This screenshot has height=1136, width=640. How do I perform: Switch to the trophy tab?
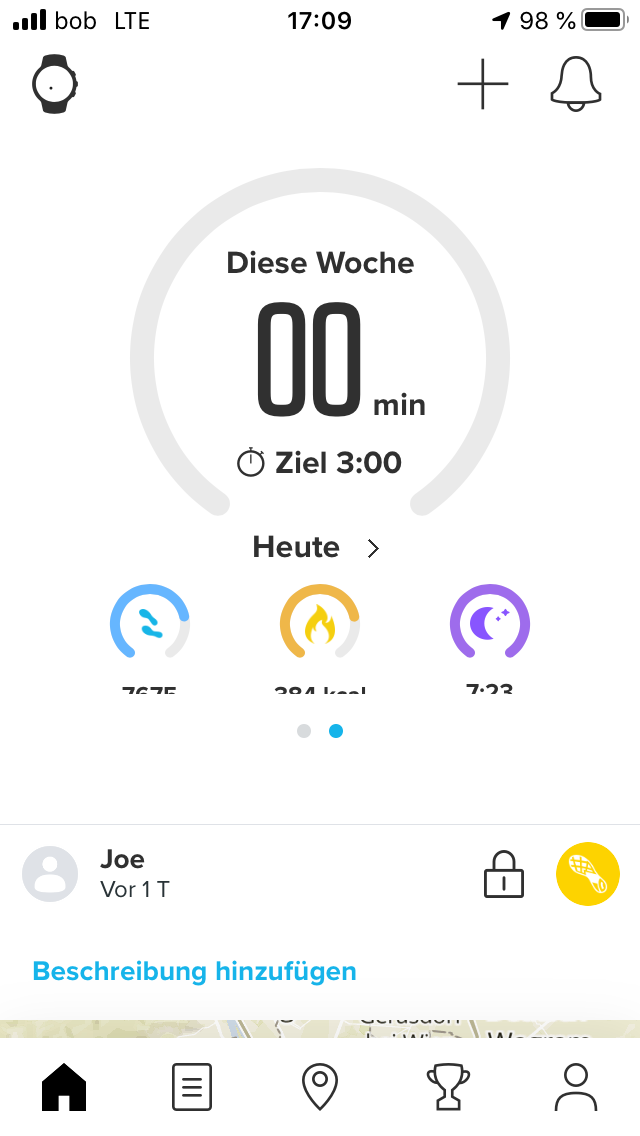(x=448, y=1087)
